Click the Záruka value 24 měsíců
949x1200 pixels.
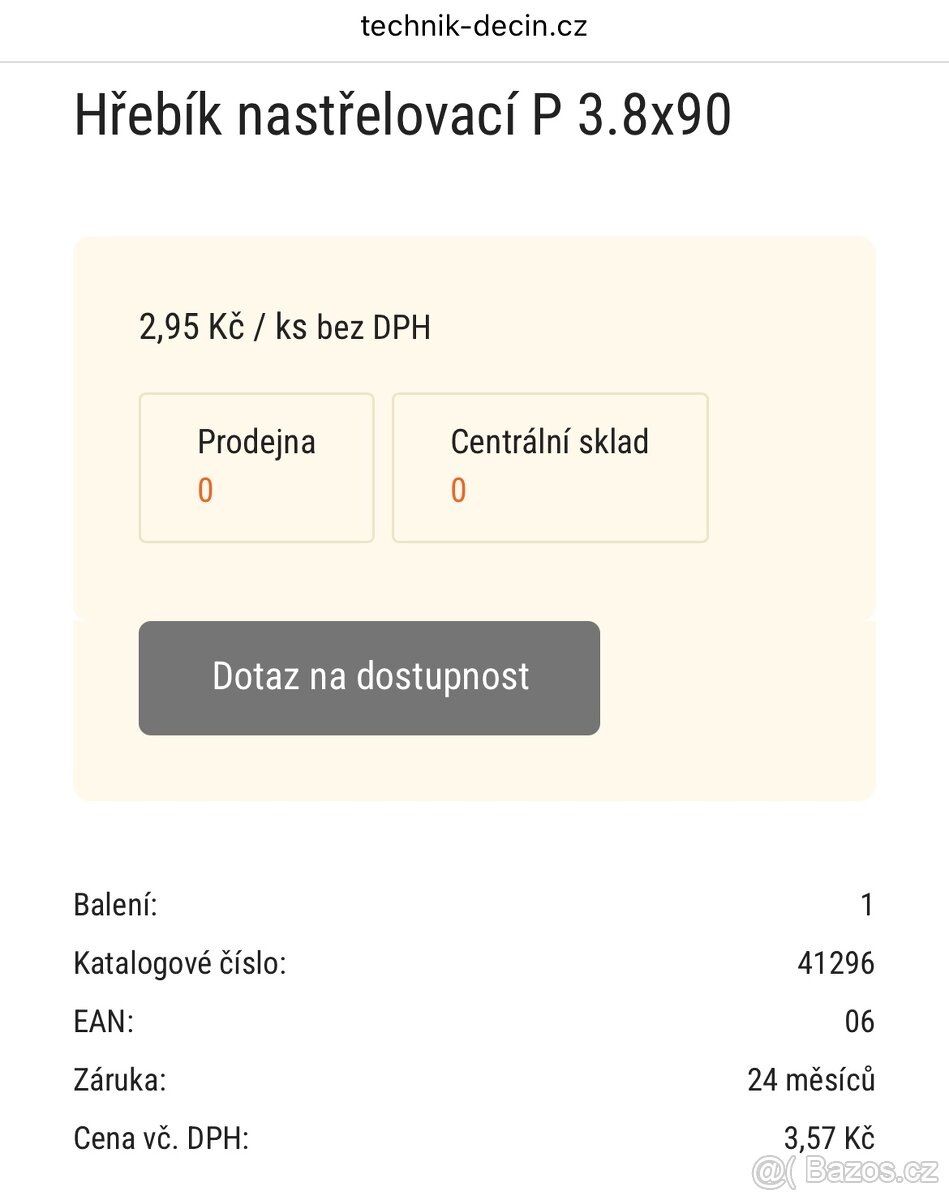tap(810, 1080)
